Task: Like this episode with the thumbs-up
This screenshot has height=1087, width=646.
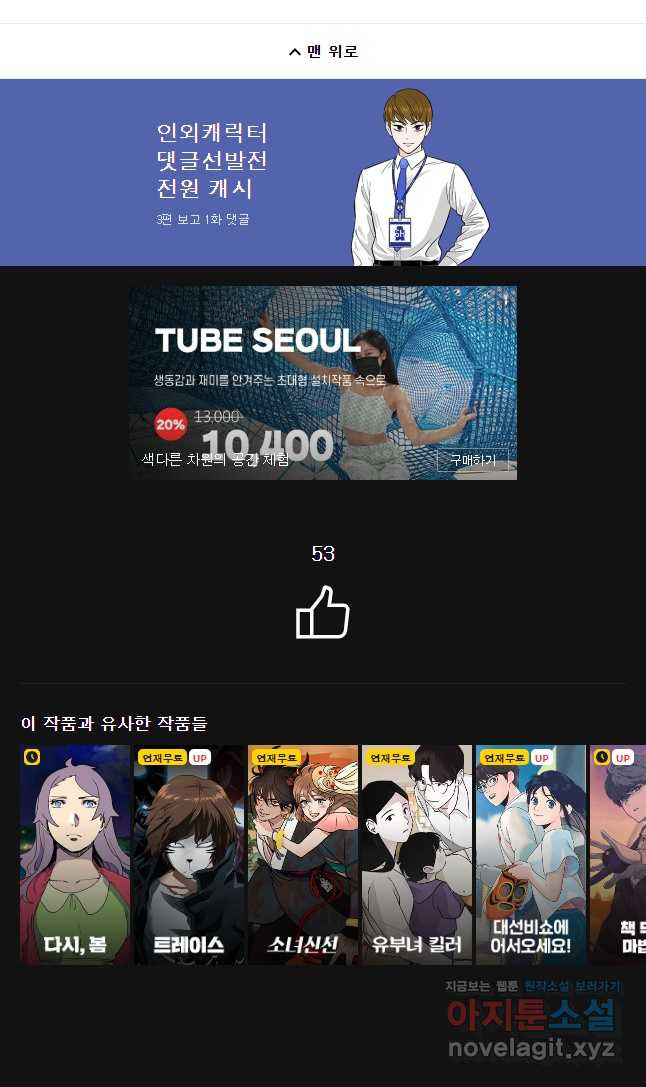Action: (322, 612)
